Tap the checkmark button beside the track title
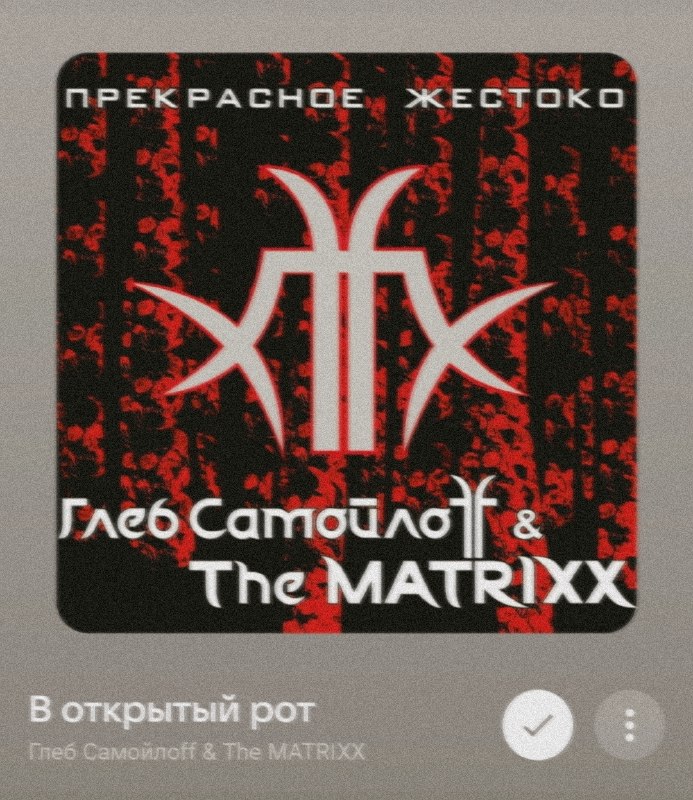This screenshot has width=693, height=800. tap(537, 724)
